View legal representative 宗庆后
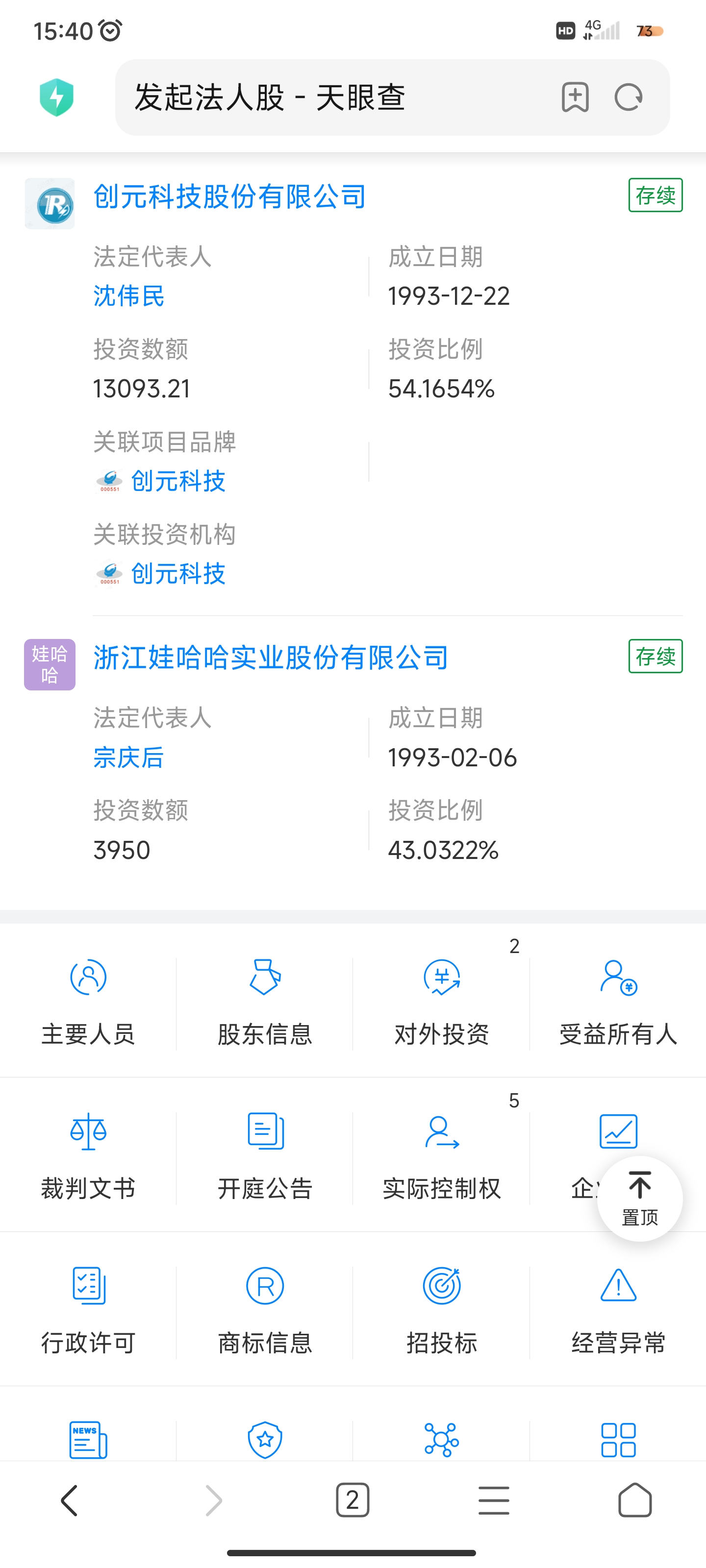The image size is (706, 1568). click(128, 757)
